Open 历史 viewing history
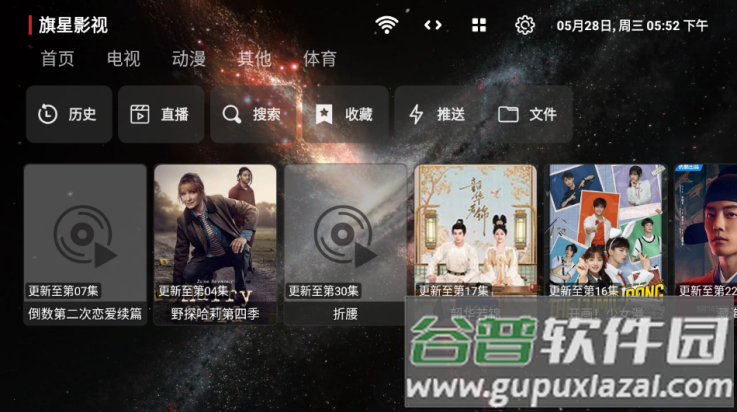737x412 pixels. pyautogui.click(x=68, y=114)
